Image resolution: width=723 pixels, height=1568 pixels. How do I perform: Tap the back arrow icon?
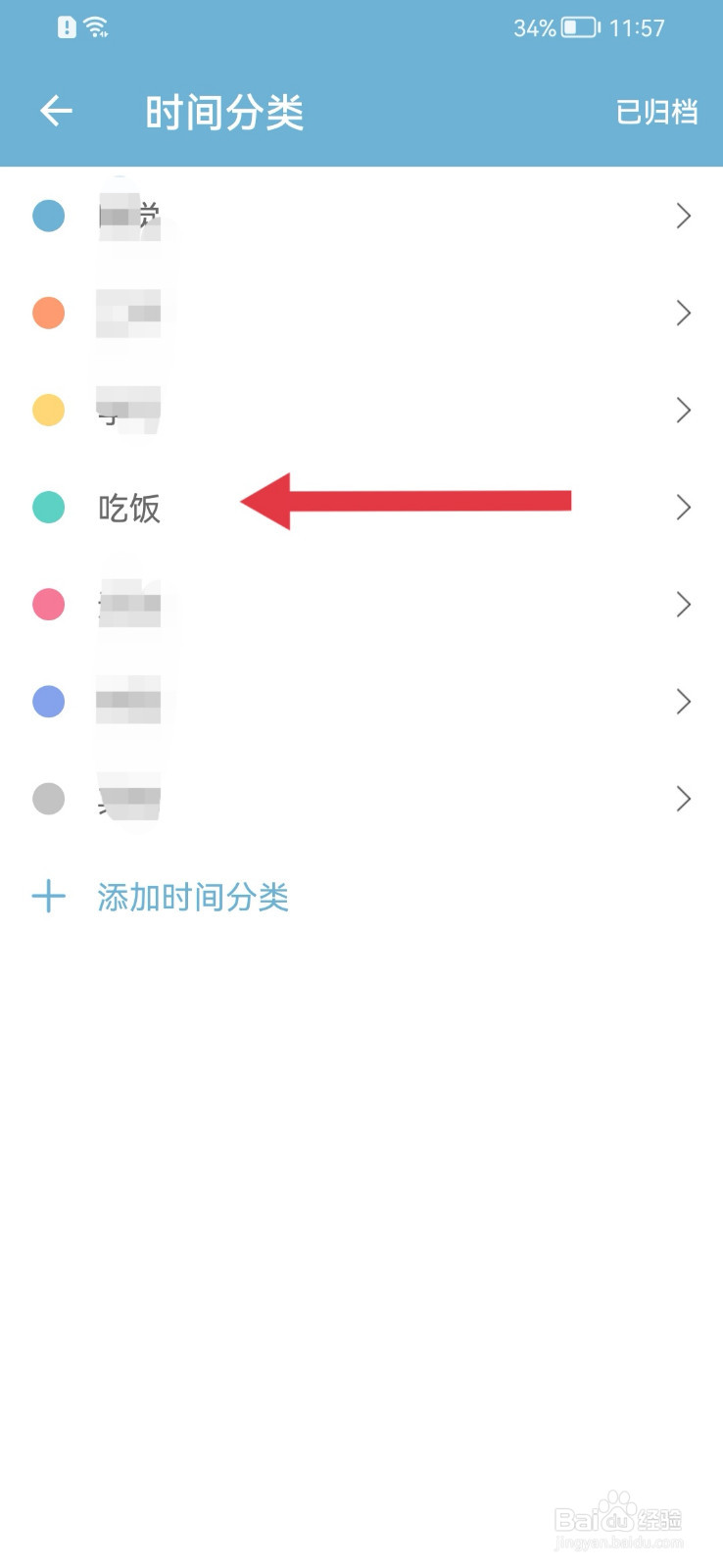(x=56, y=111)
